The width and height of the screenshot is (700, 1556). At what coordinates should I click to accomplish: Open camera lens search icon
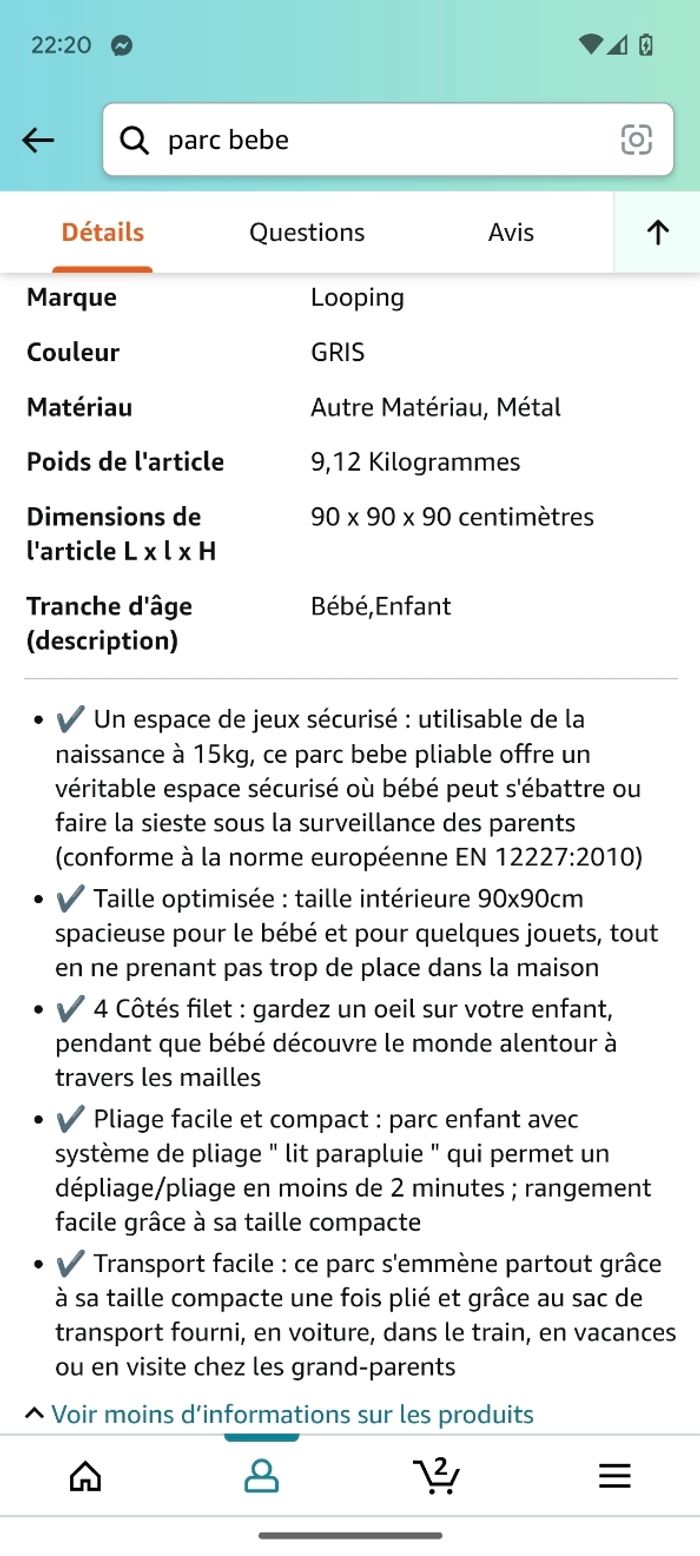click(636, 140)
